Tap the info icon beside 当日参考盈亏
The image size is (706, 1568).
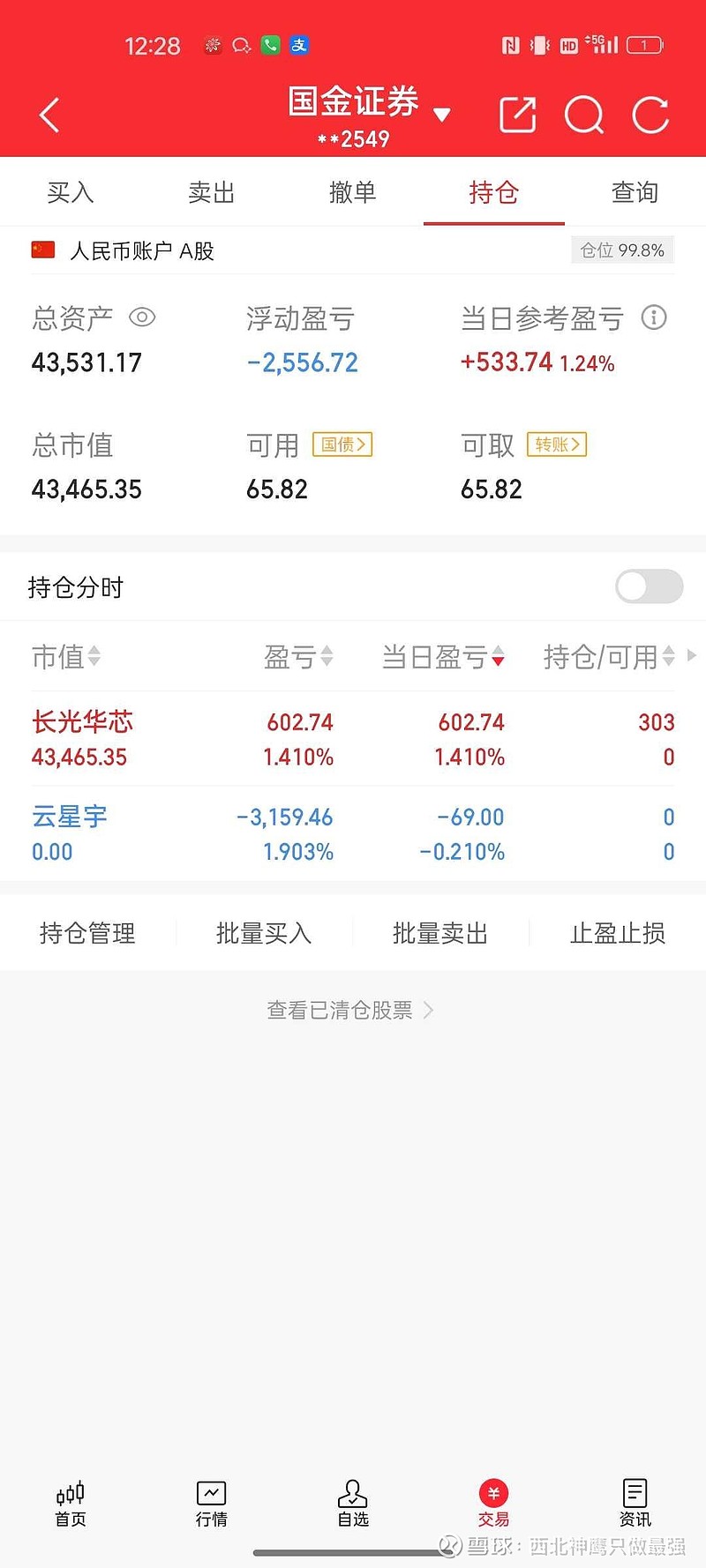(654, 317)
